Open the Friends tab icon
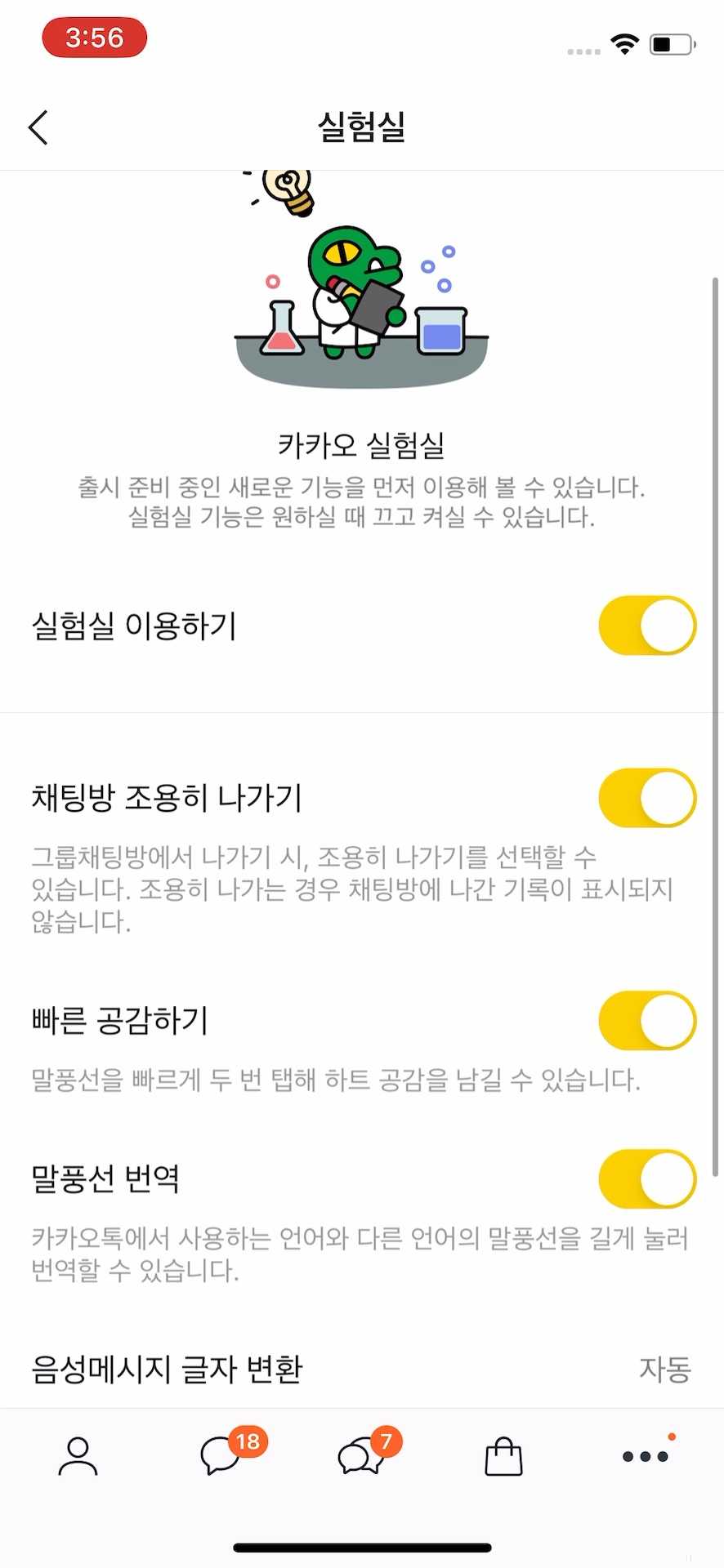Screen dimensions: 724x1568 (x=78, y=1456)
